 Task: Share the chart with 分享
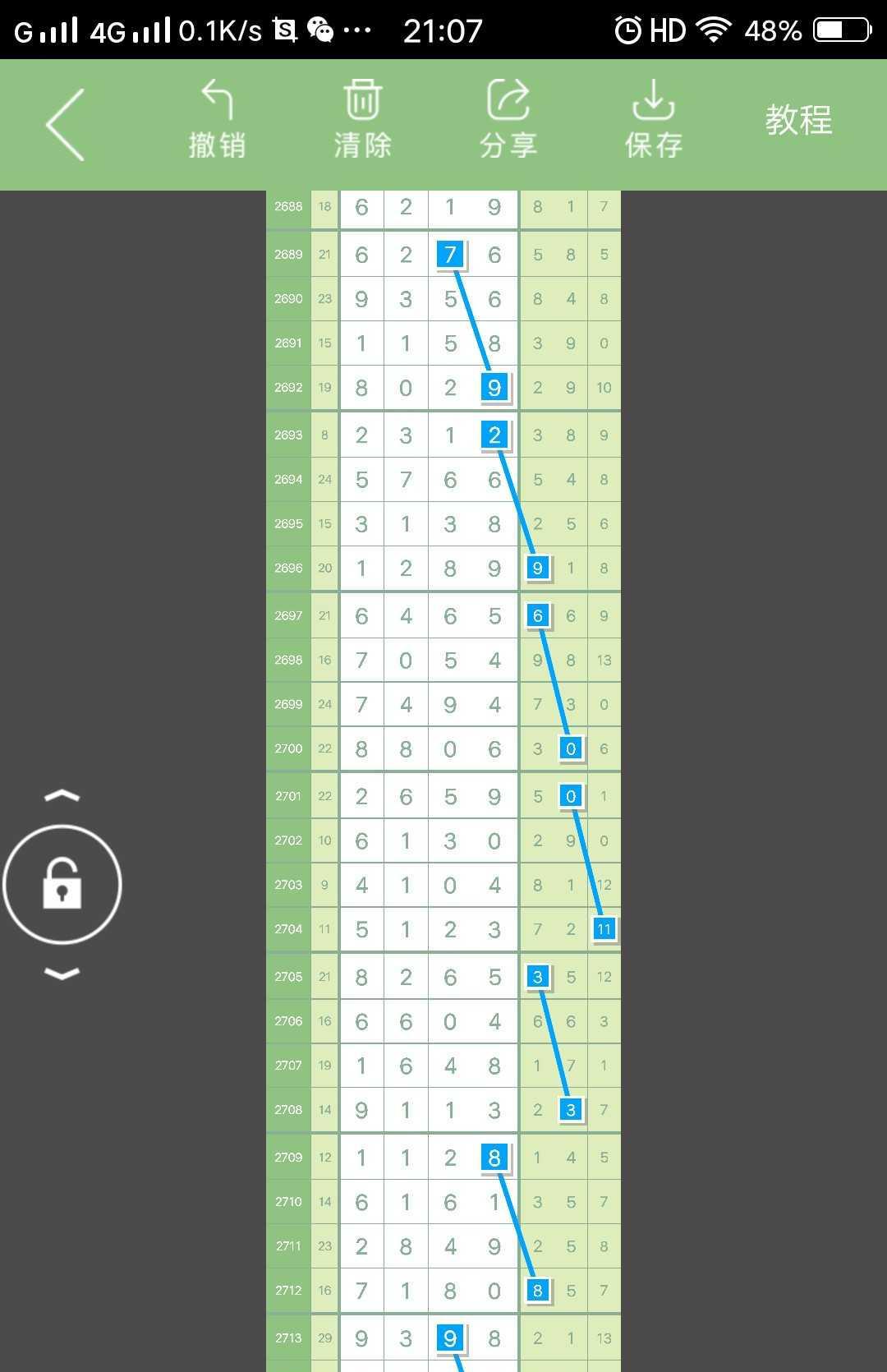508,120
